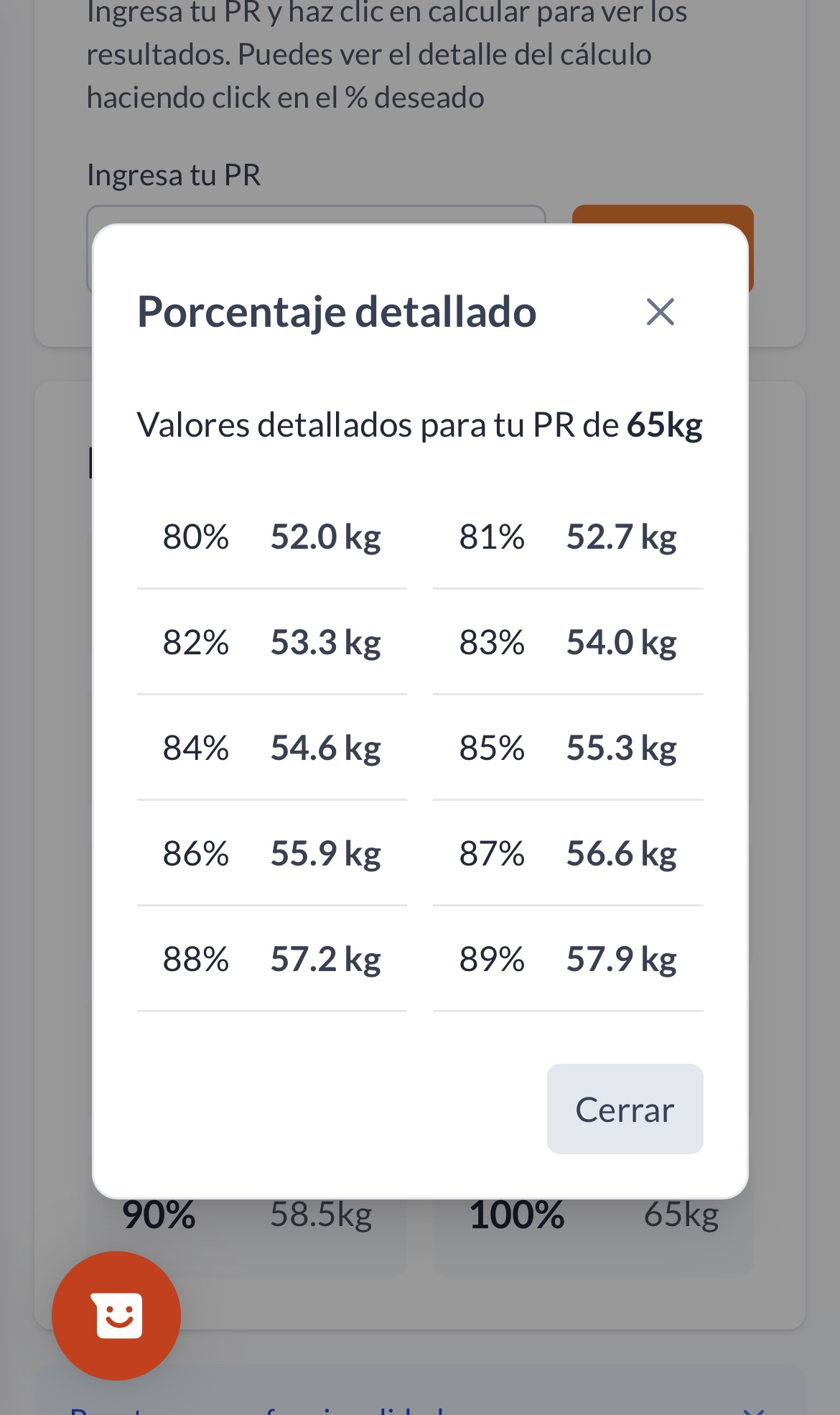840x1415 pixels.
Task: Select the 84% row showing 54.6 kg
Action: coord(271,748)
